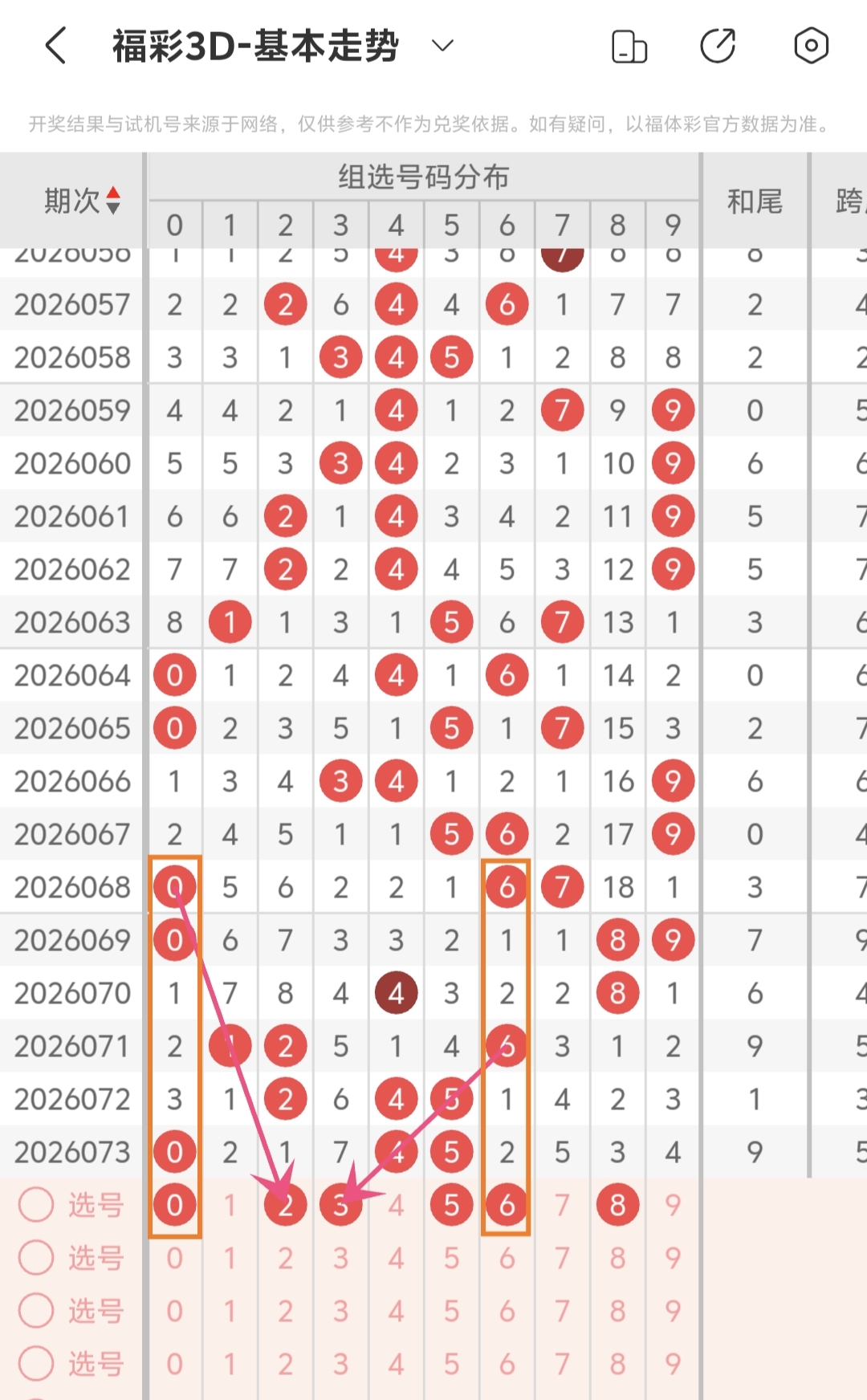Image resolution: width=867 pixels, height=1400 pixels.
Task: Share this trend chart
Action: click(x=718, y=46)
